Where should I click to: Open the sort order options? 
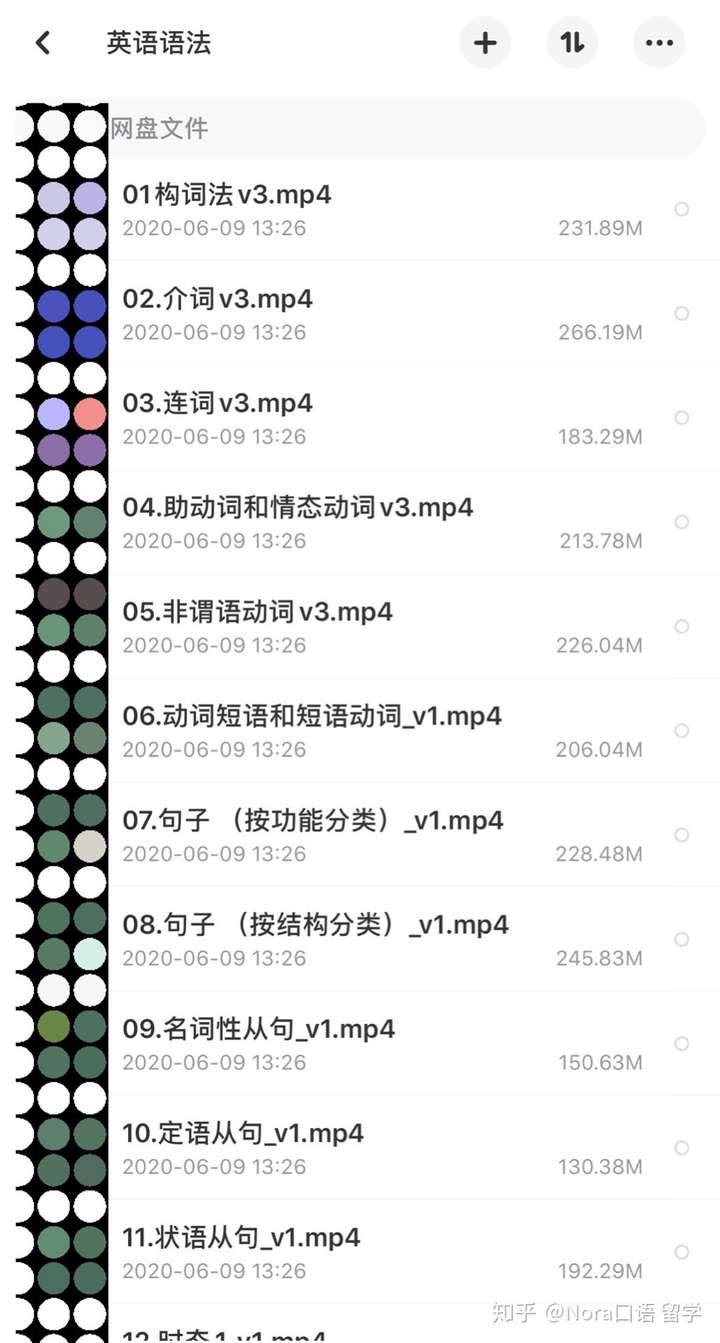pyautogui.click(x=572, y=43)
